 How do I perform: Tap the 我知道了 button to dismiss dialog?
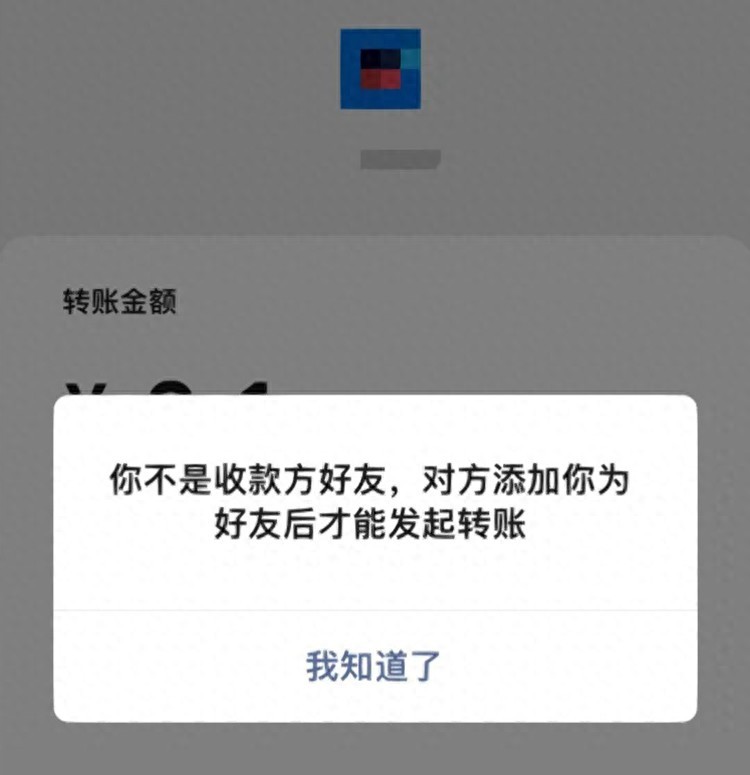click(373, 665)
